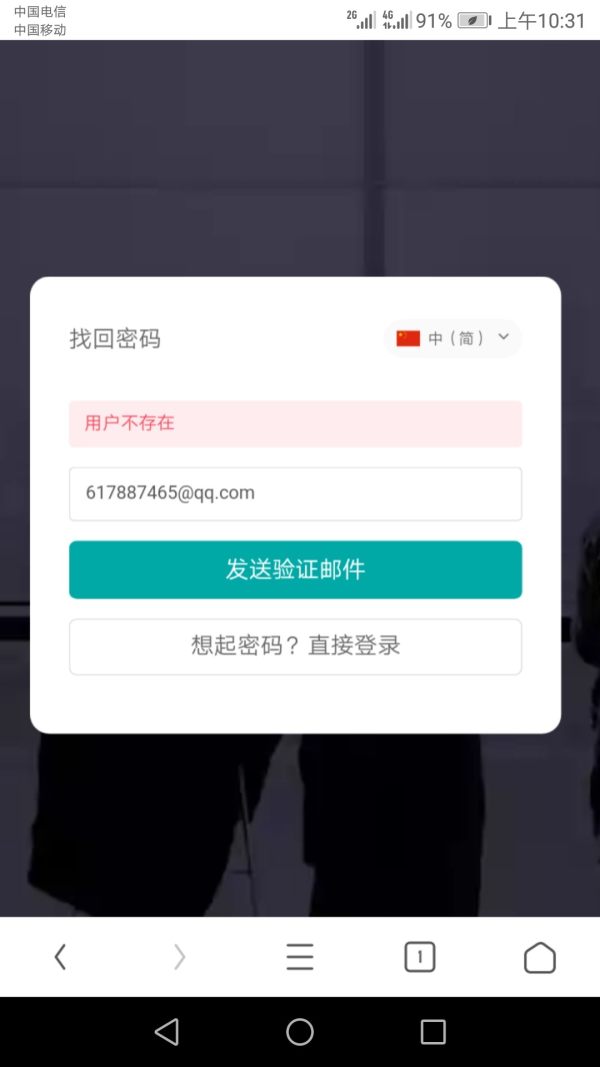Tap 发送验证邮件 button
This screenshot has height=1067, width=600.
point(295,570)
